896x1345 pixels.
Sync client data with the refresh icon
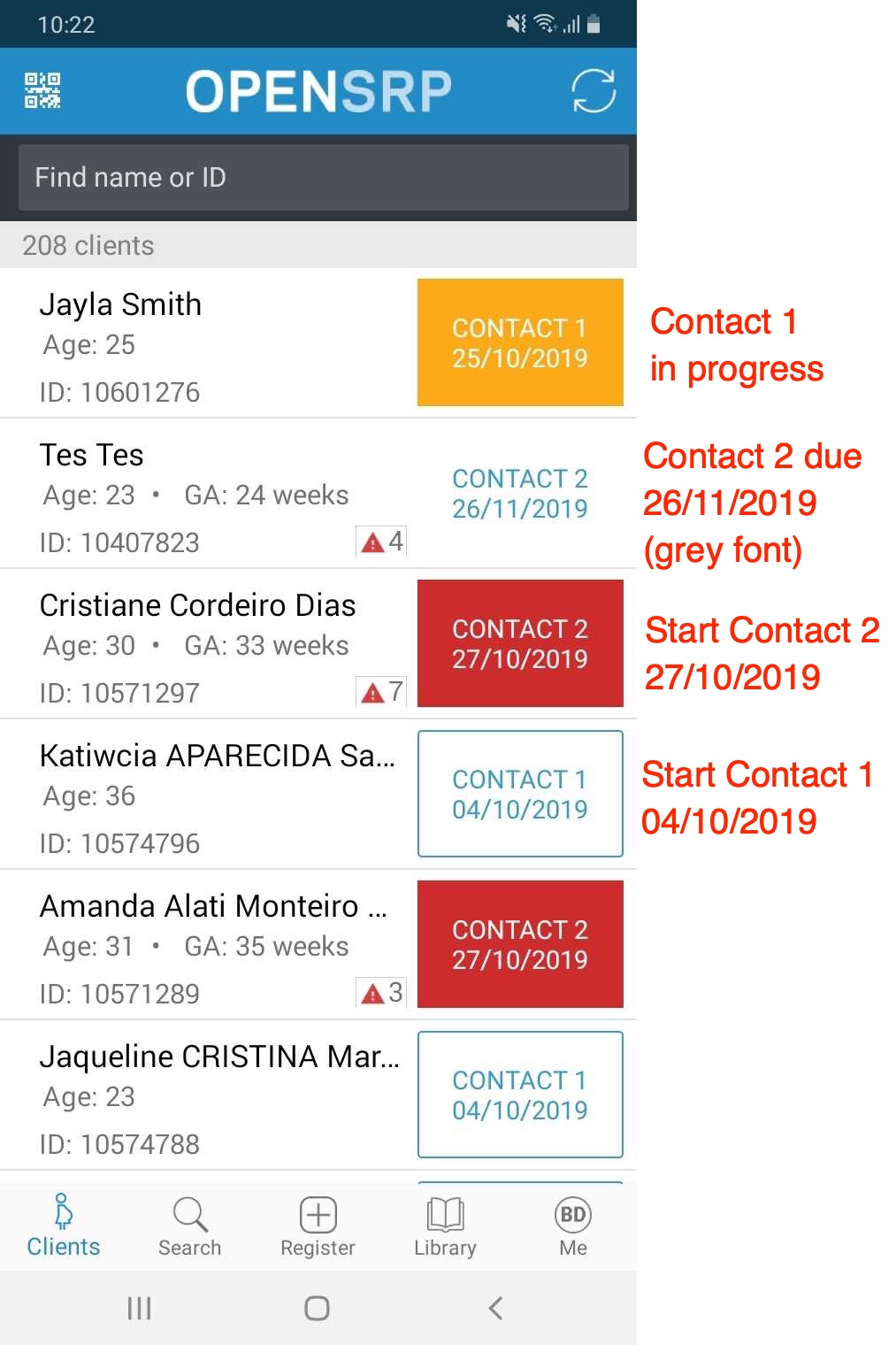[x=594, y=88]
